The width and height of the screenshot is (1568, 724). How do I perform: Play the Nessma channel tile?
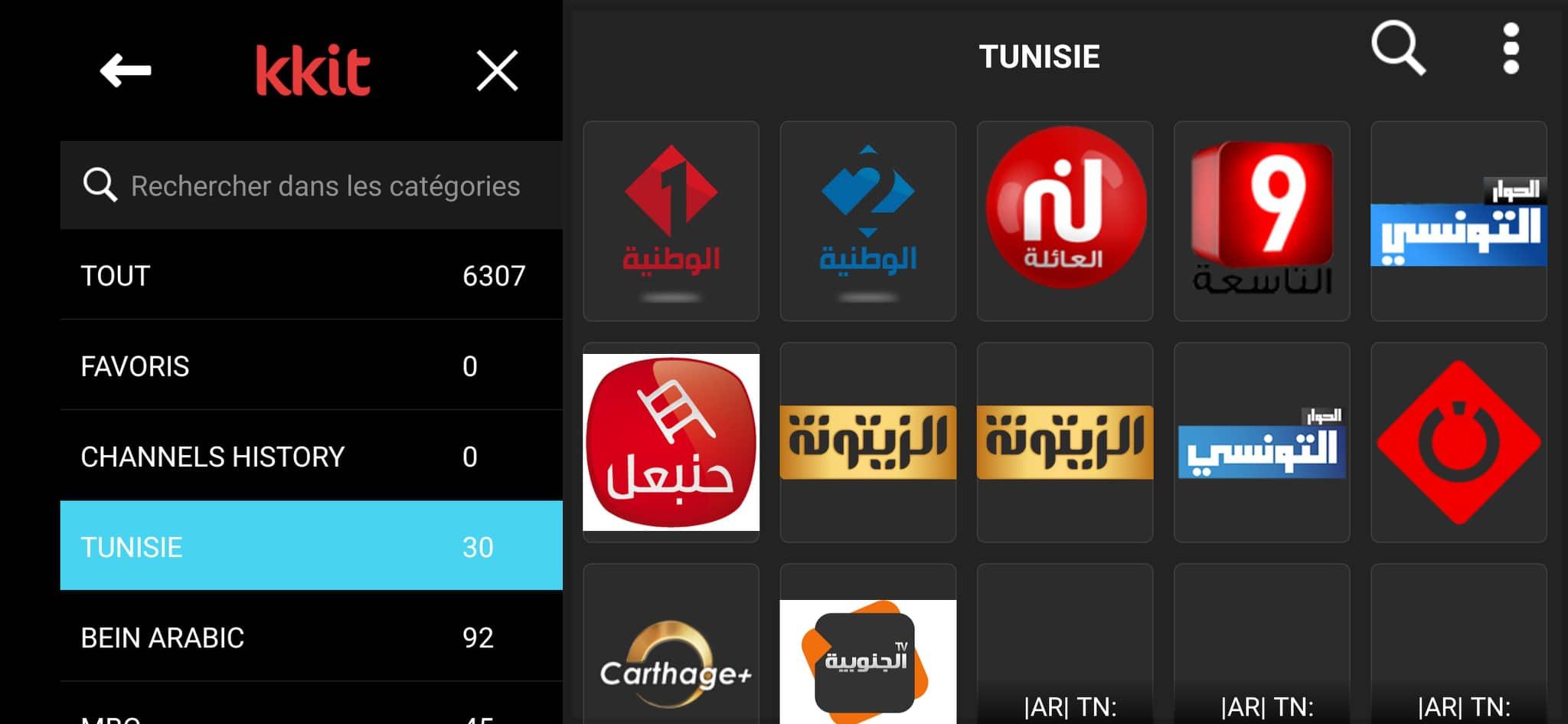pos(1064,221)
